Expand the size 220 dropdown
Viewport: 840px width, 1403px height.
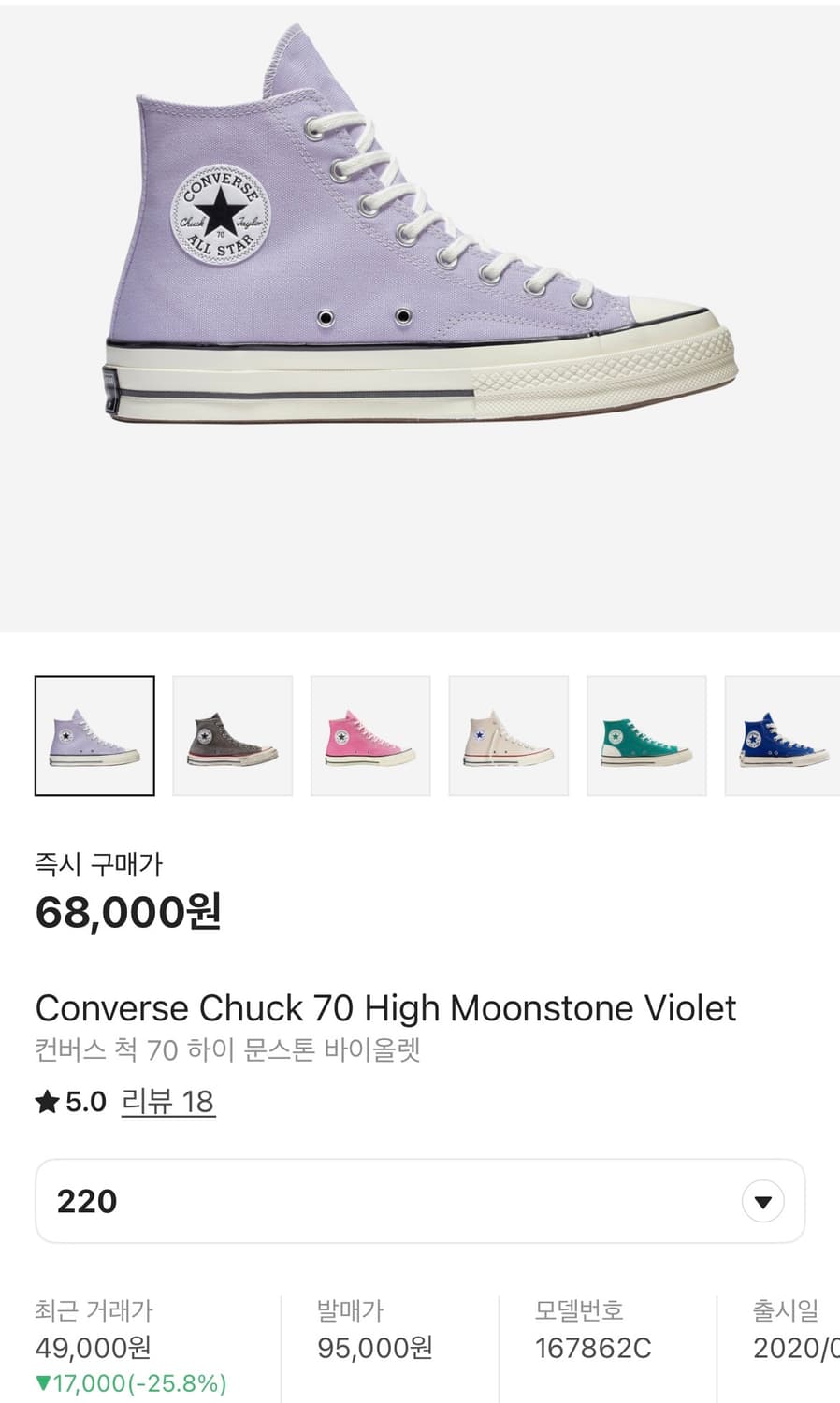pyautogui.click(x=762, y=1202)
